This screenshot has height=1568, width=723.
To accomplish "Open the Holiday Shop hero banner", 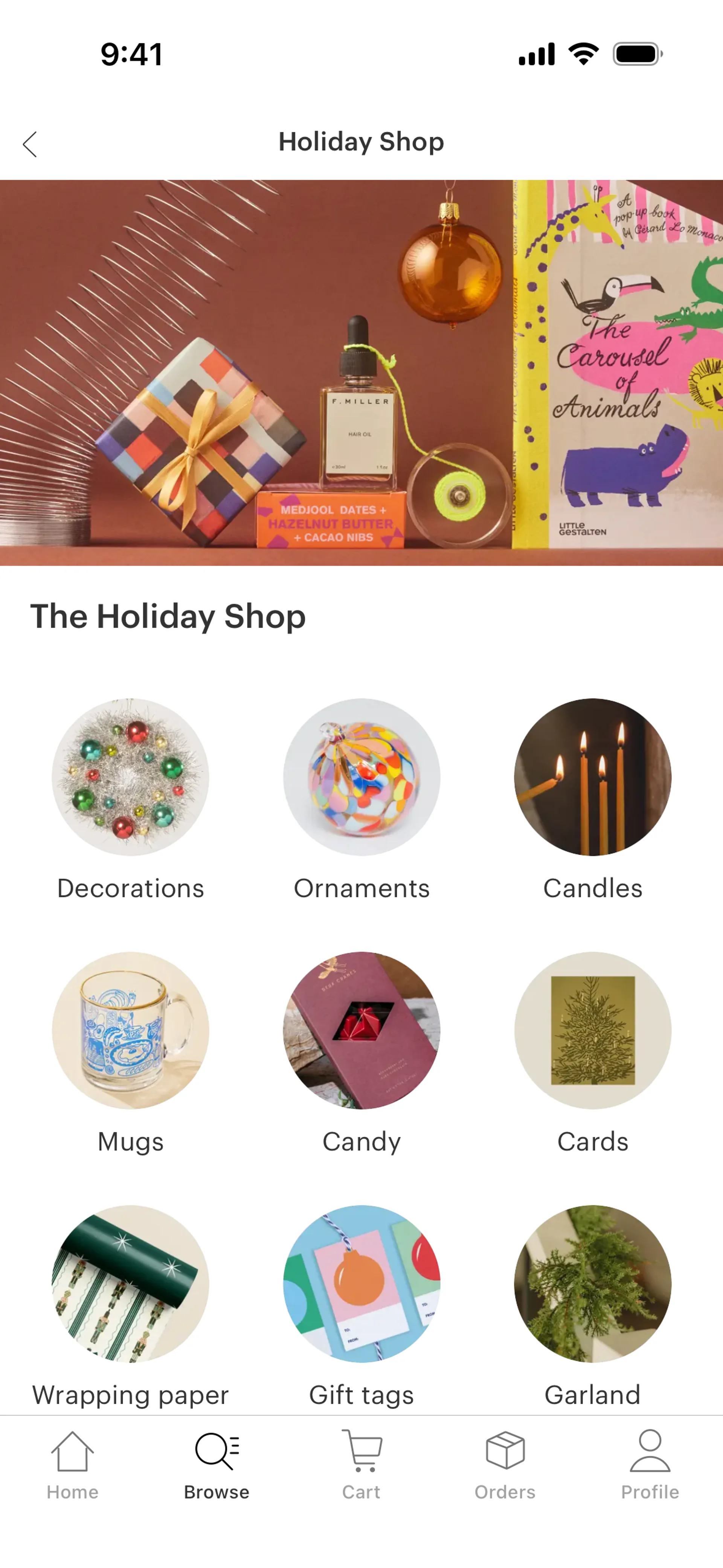I will pos(361,373).
